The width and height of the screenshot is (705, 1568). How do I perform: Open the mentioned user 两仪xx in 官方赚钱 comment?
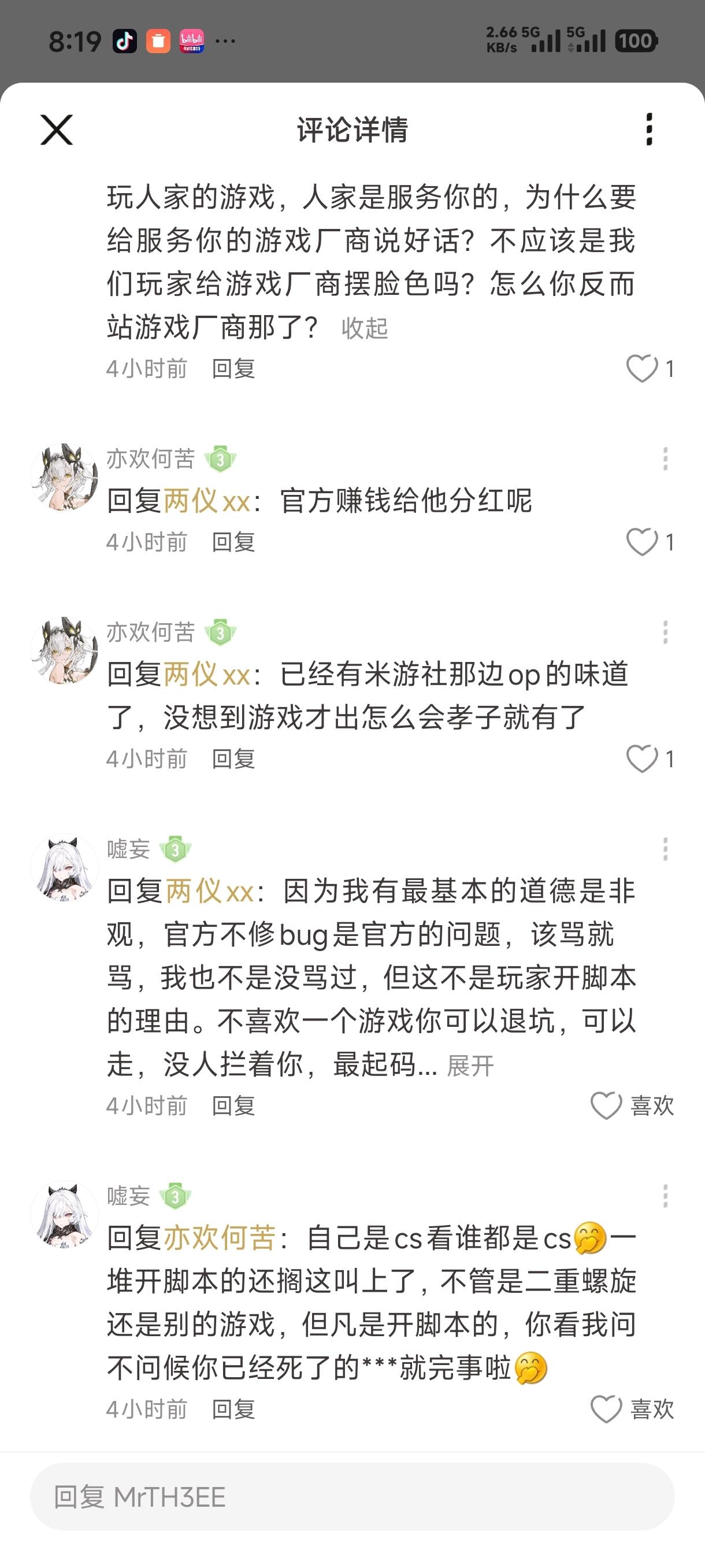[207, 502]
